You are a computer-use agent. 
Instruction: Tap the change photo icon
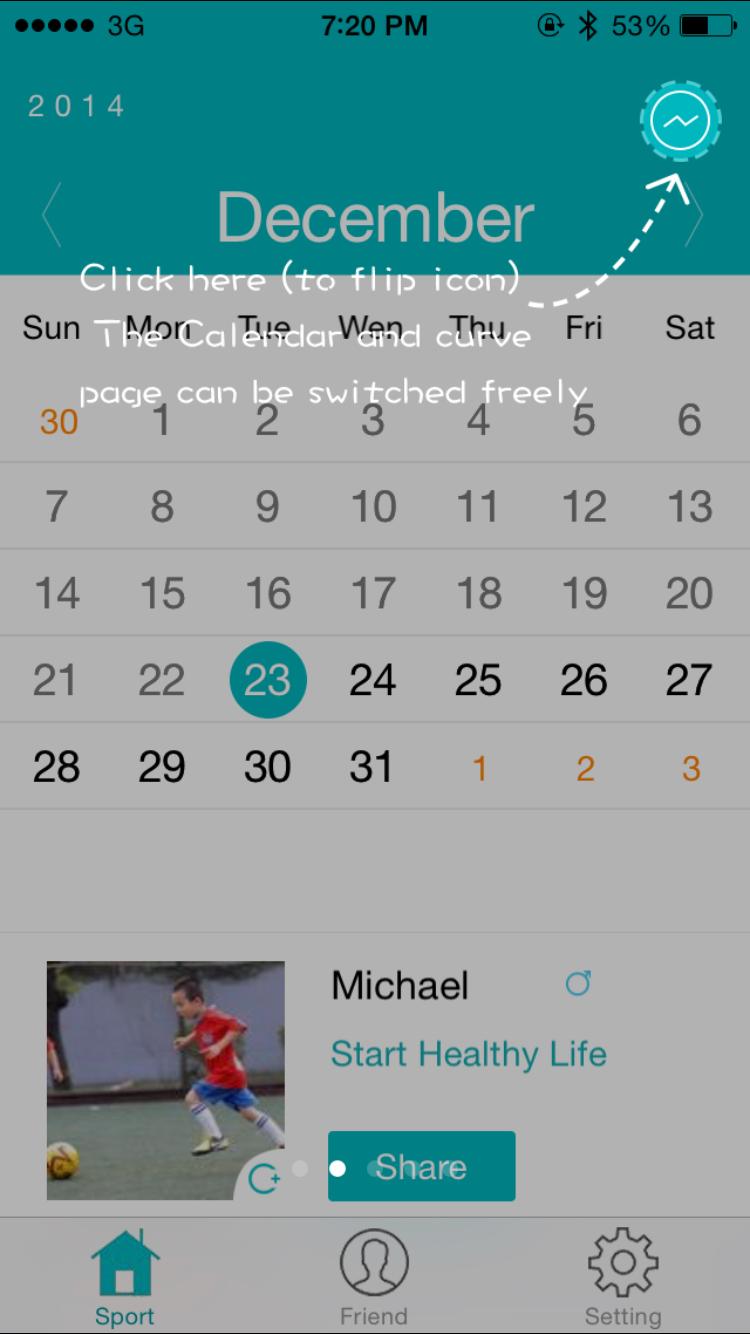click(264, 1180)
